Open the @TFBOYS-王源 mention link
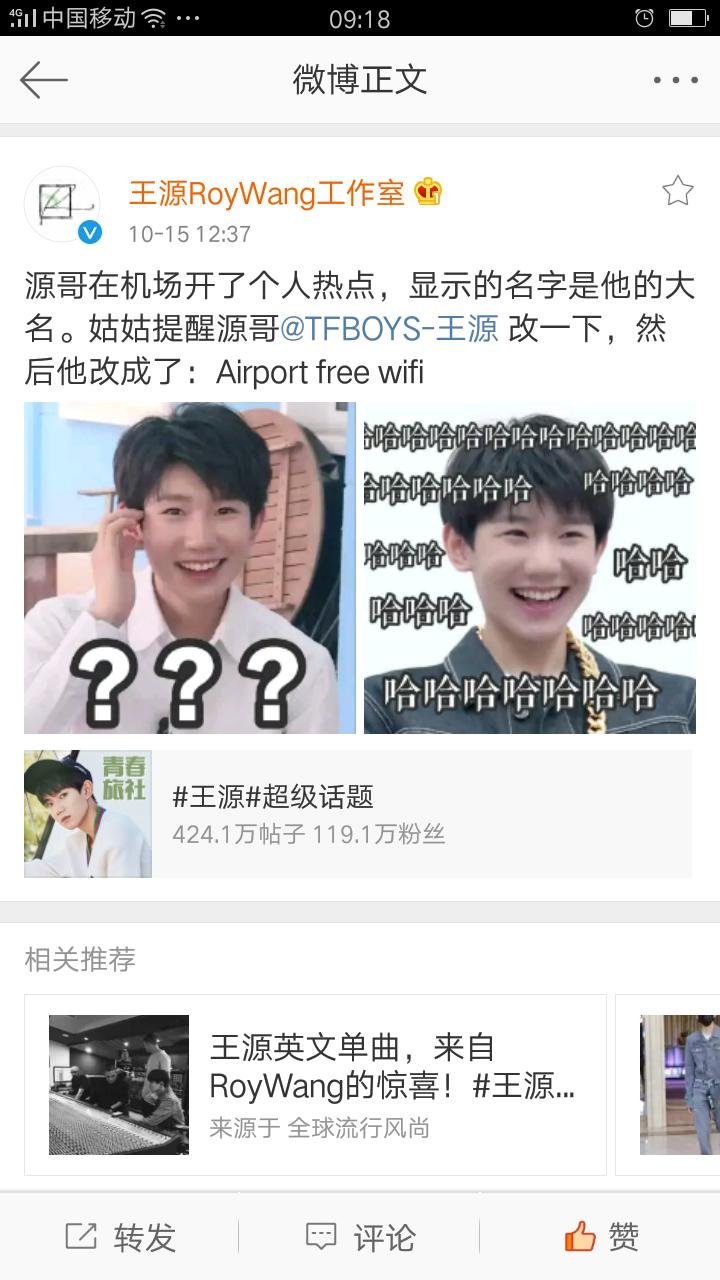Viewport: 720px width, 1280px height. click(389, 329)
